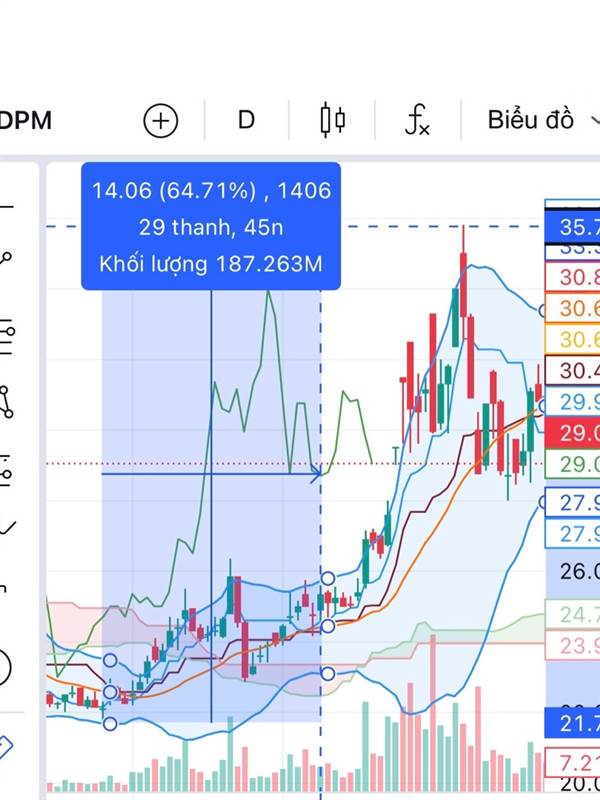600x800 pixels.
Task: Open the candlestick chart style selector
Action: [x=332, y=120]
